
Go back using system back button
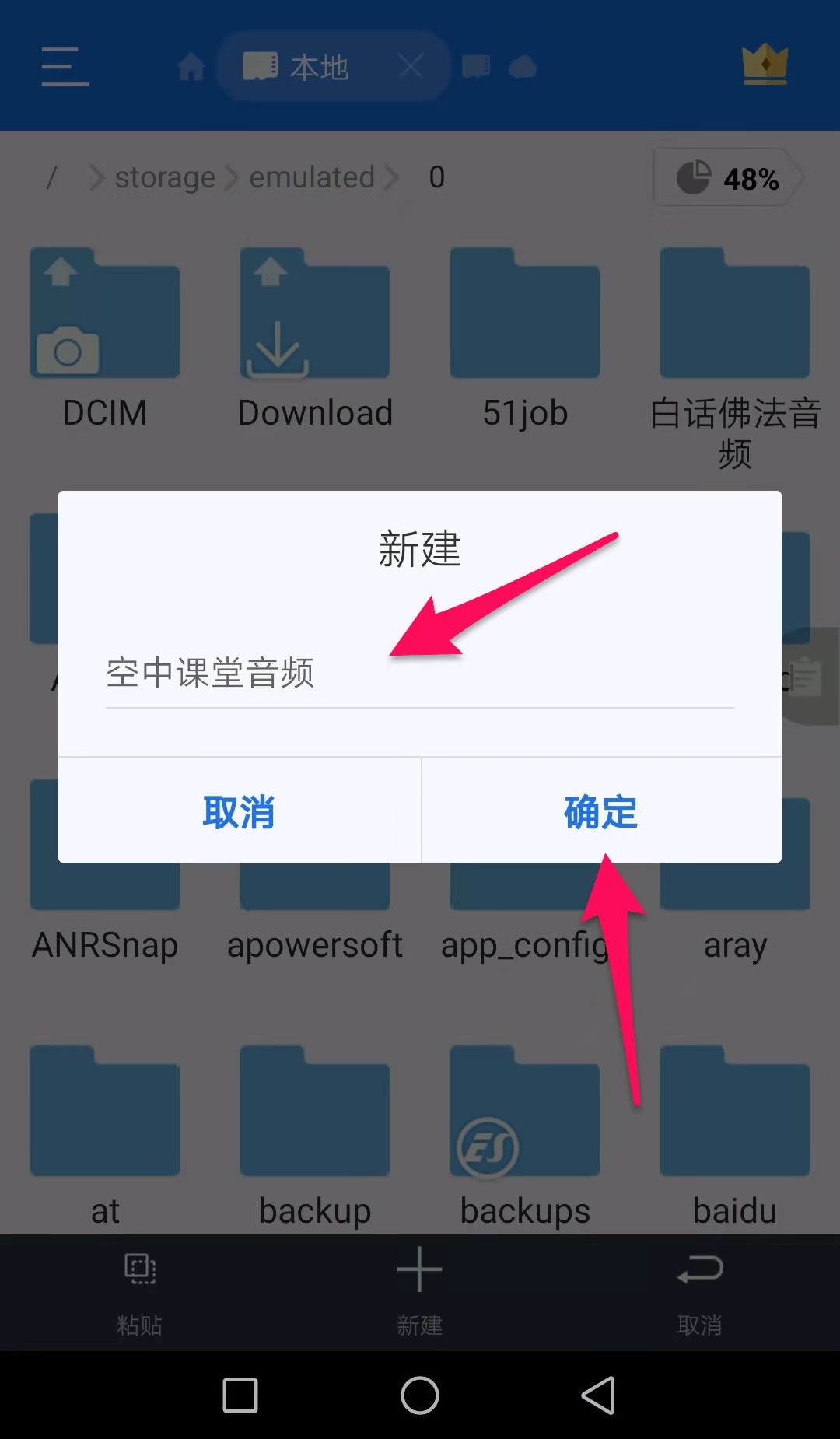pos(598,1395)
